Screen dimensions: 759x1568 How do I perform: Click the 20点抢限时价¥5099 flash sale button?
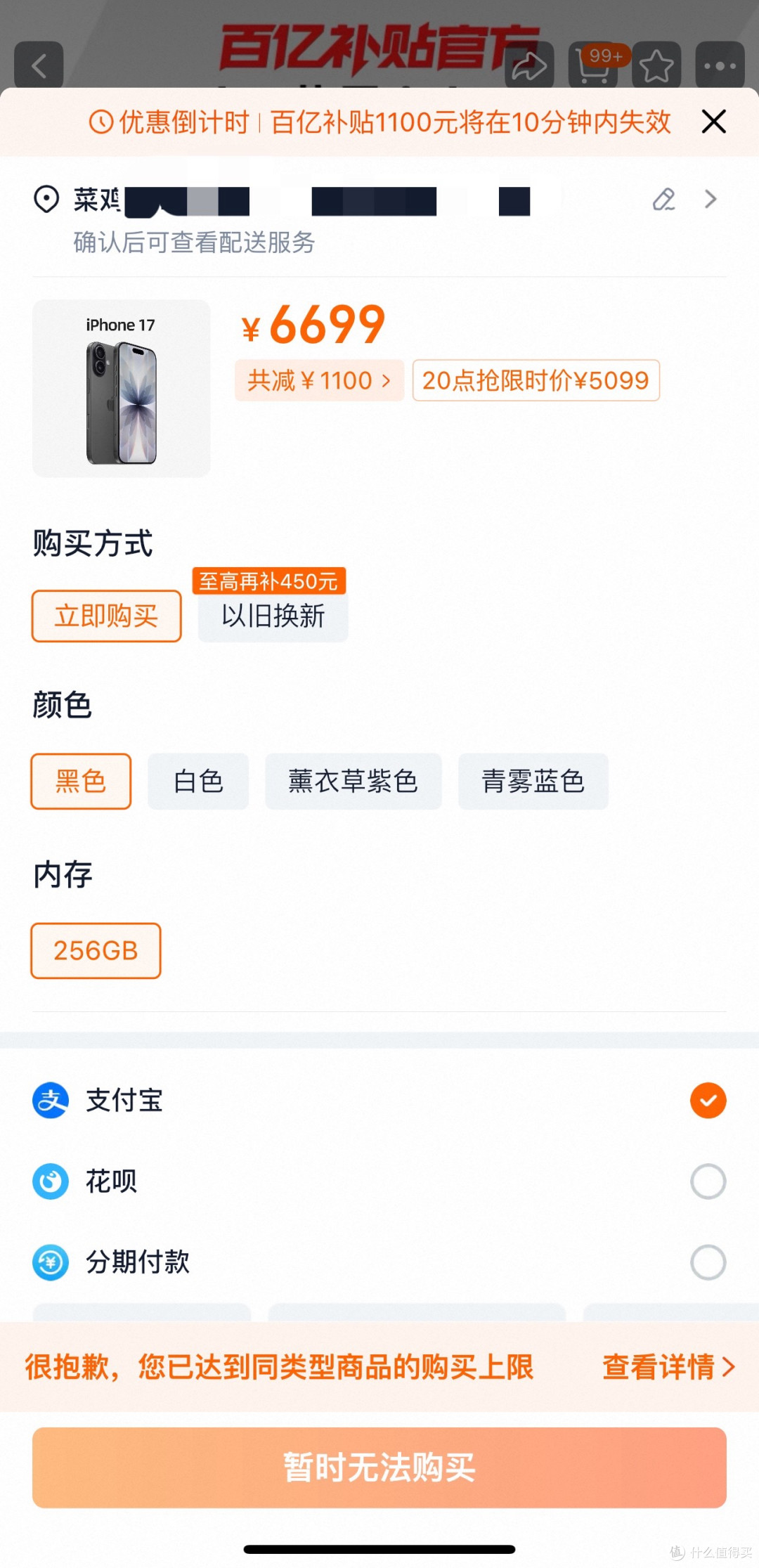(x=536, y=380)
